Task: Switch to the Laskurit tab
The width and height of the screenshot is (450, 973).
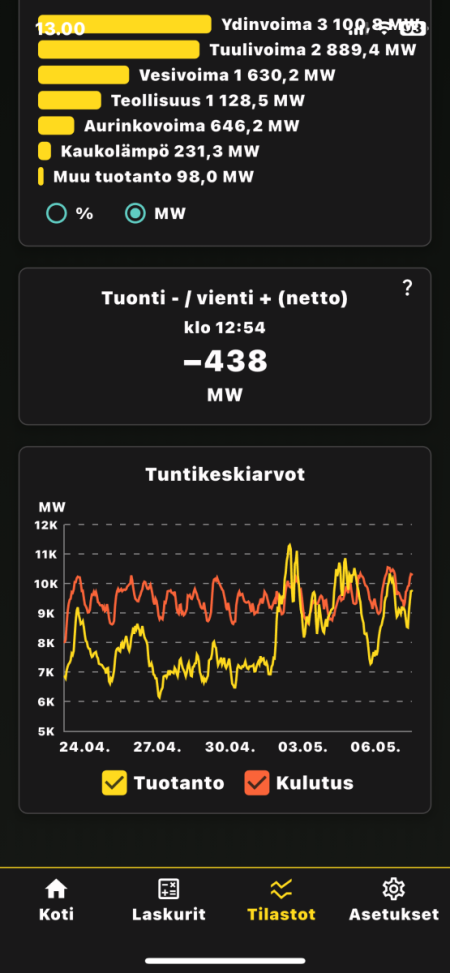Action: coord(168,900)
